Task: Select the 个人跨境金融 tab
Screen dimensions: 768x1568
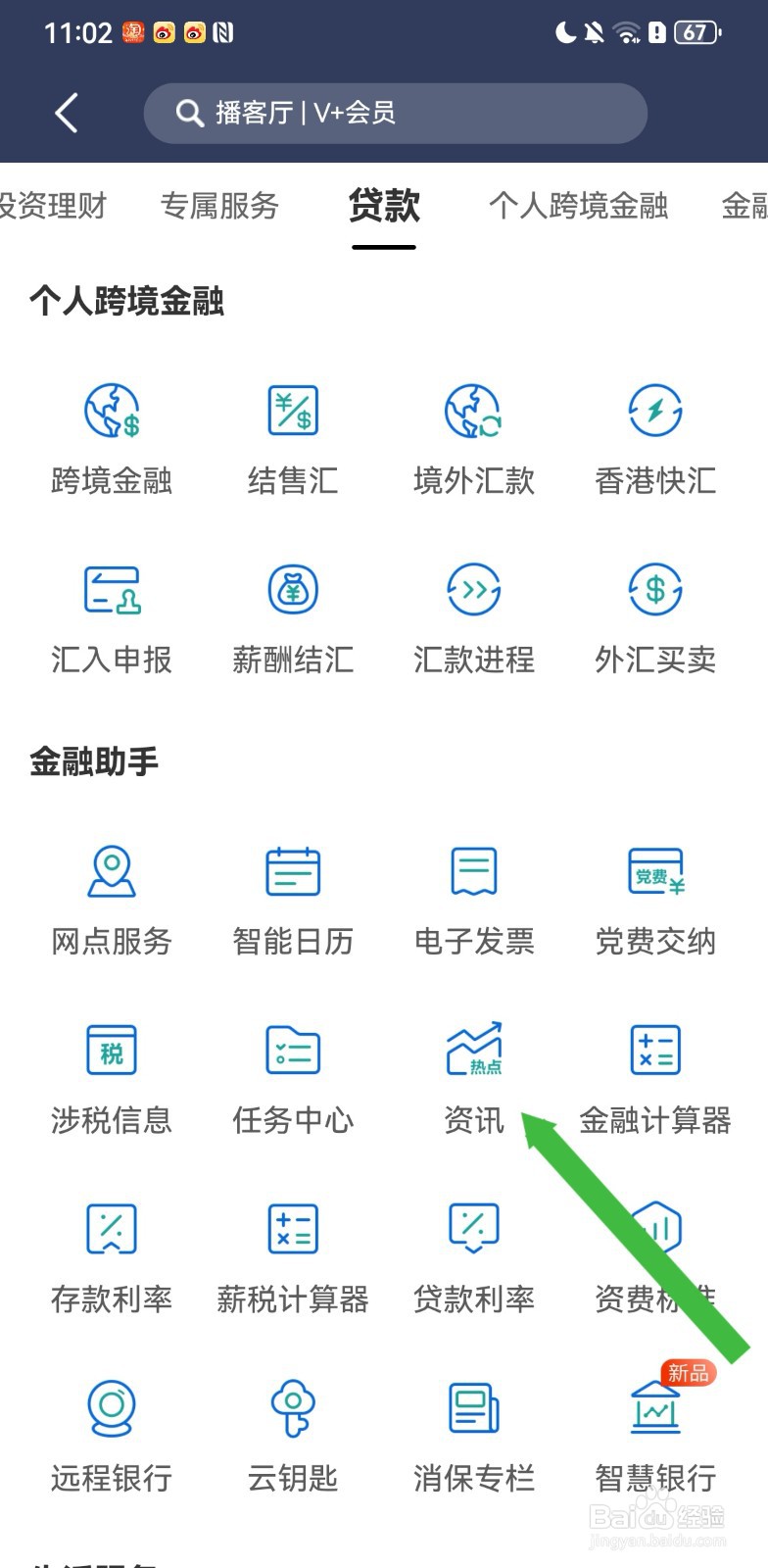Action: coord(578,206)
